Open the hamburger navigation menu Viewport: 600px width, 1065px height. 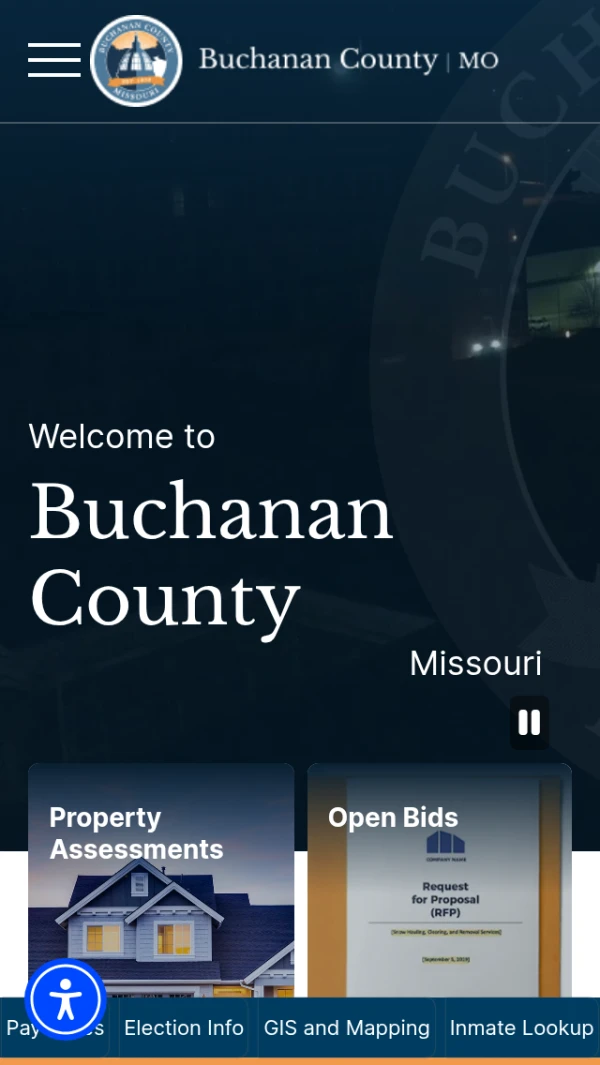click(54, 60)
